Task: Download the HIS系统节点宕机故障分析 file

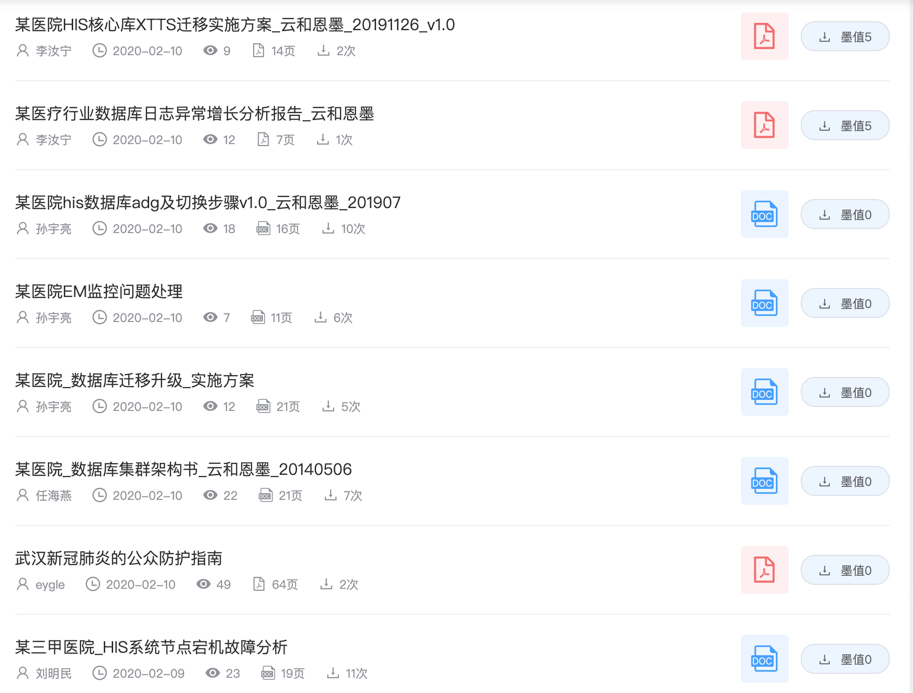Action: [x=845, y=660]
